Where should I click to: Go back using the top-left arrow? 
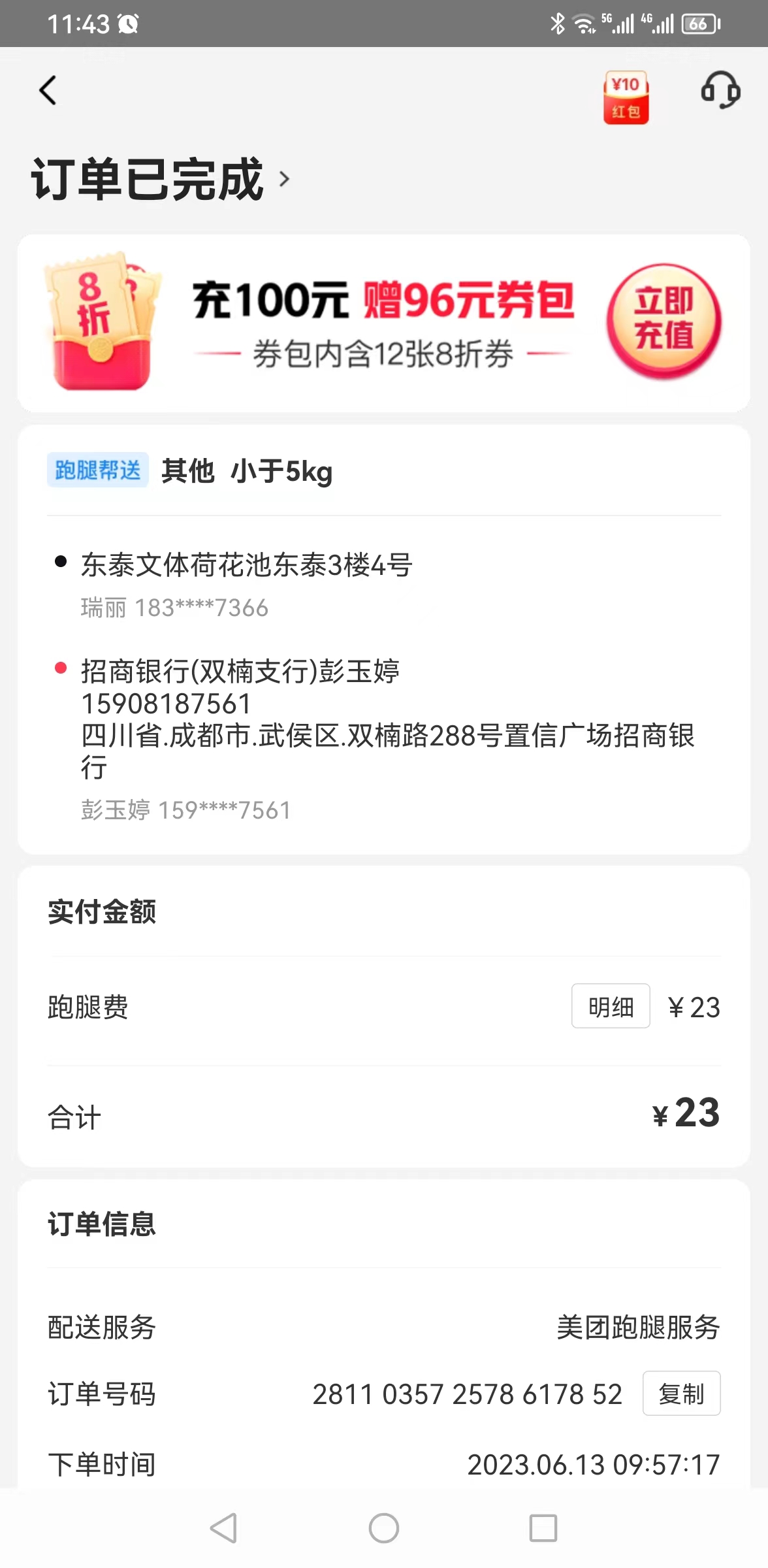pyautogui.click(x=48, y=90)
